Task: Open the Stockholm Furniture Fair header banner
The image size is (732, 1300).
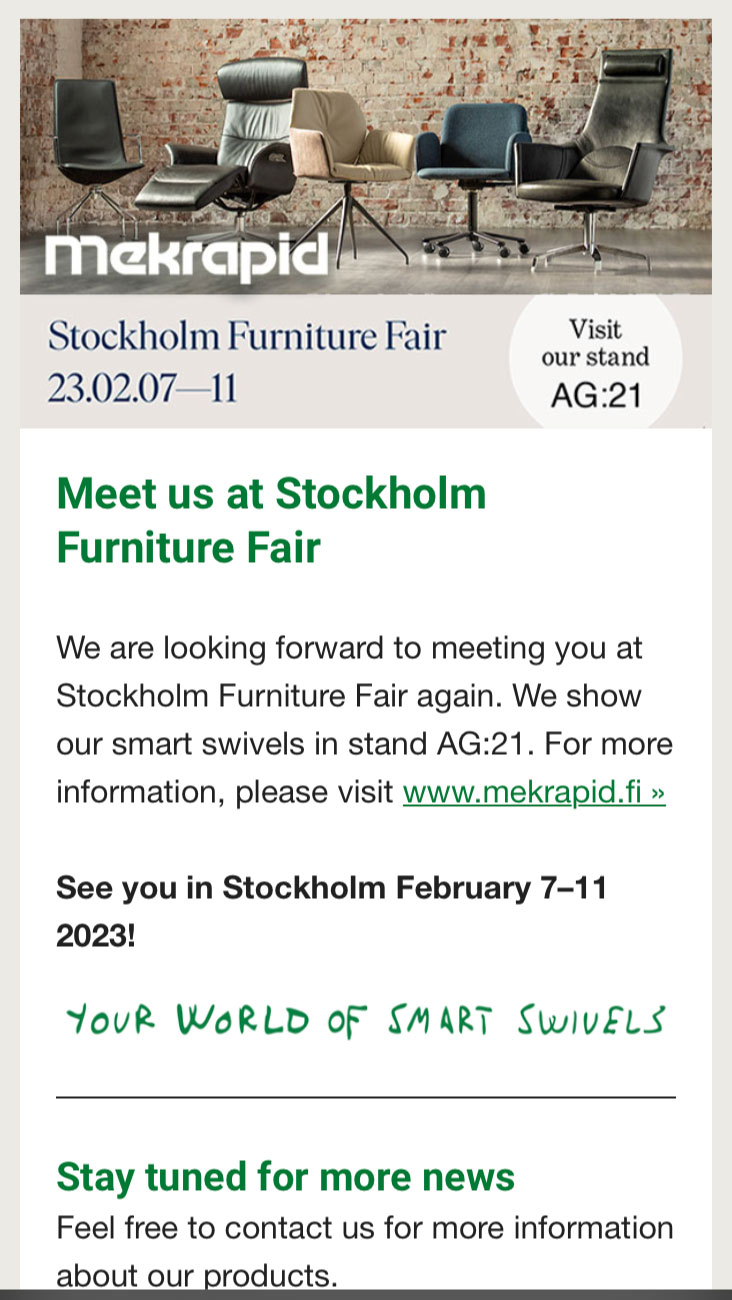Action: [x=366, y=224]
